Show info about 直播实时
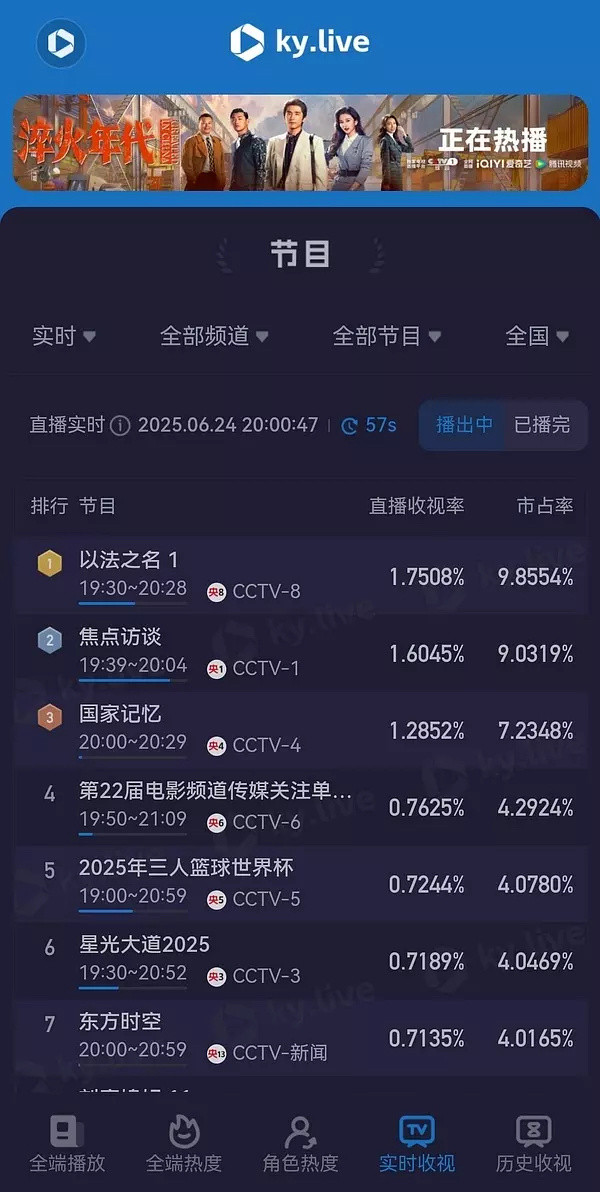Image resolution: width=600 pixels, height=1192 pixels. coord(120,425)
